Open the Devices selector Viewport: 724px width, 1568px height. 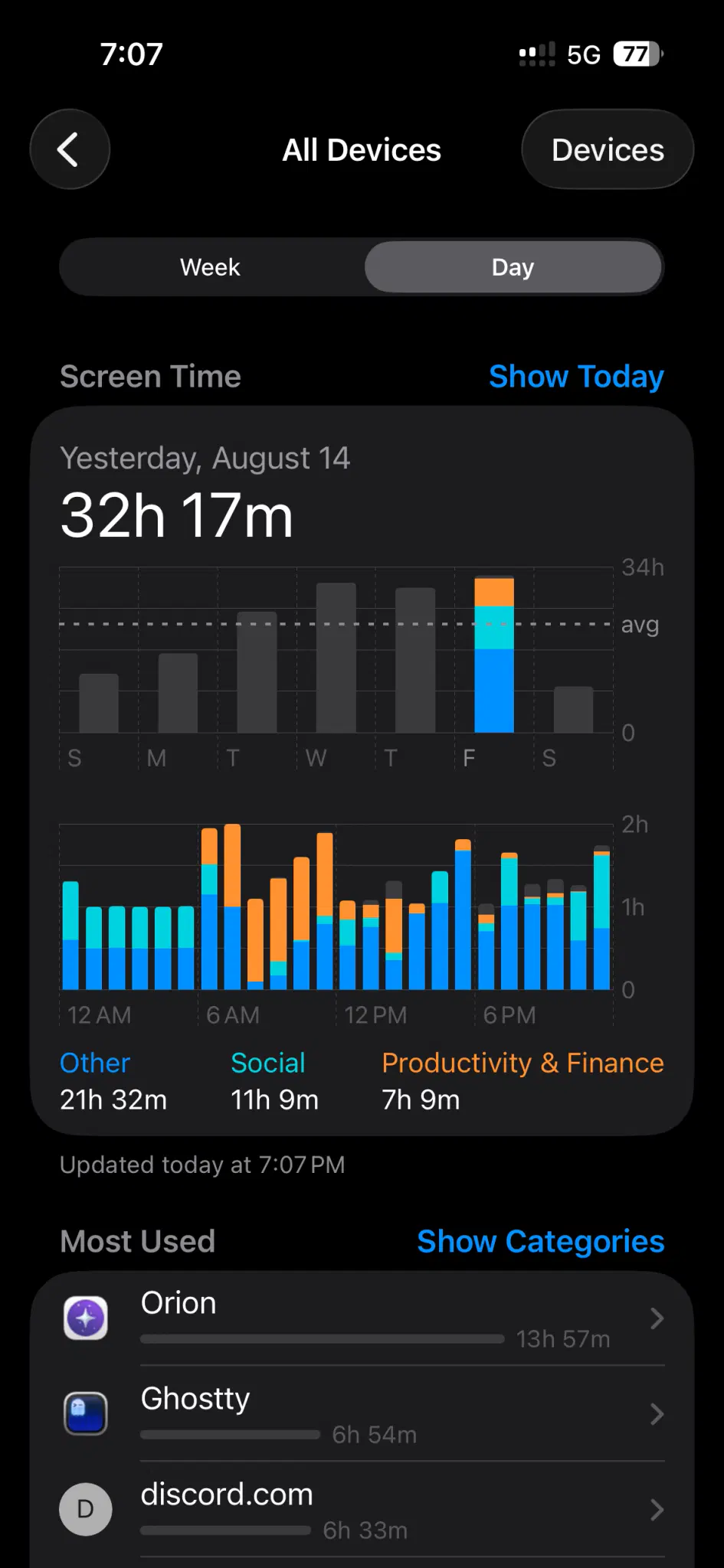tap(608, 149)
